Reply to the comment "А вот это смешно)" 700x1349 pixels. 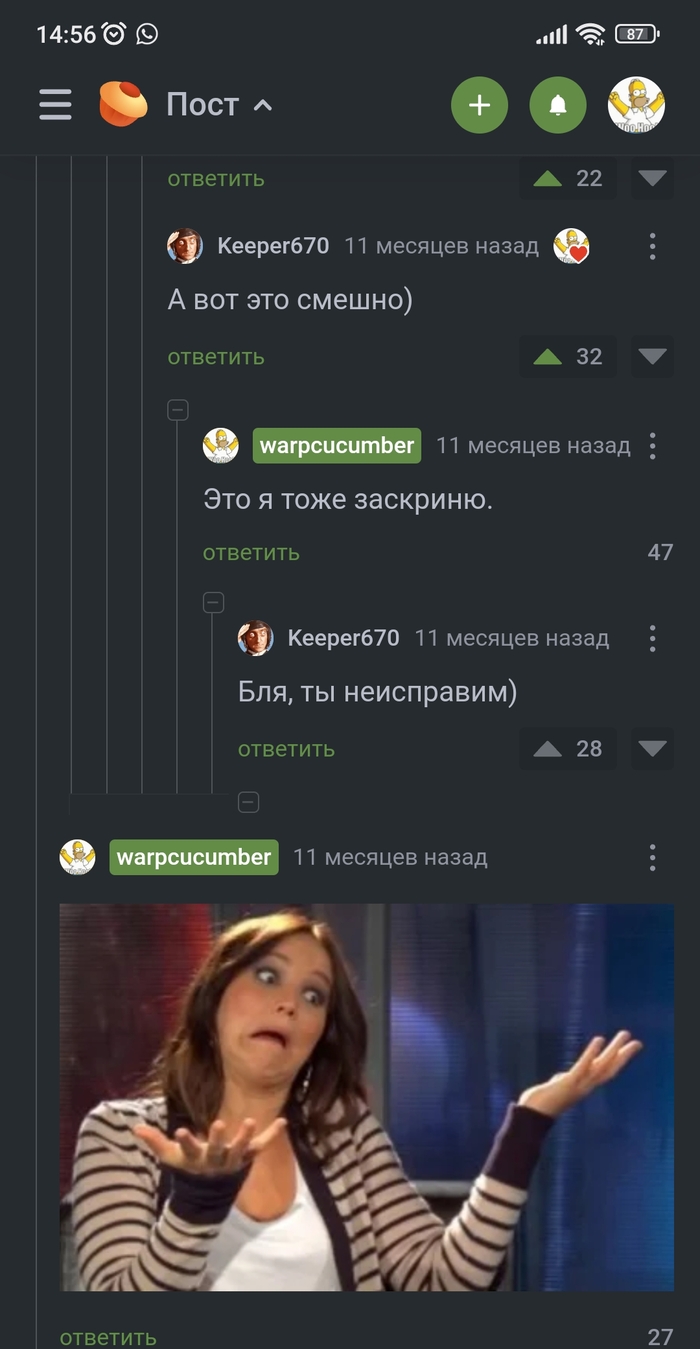click(216, 357)
